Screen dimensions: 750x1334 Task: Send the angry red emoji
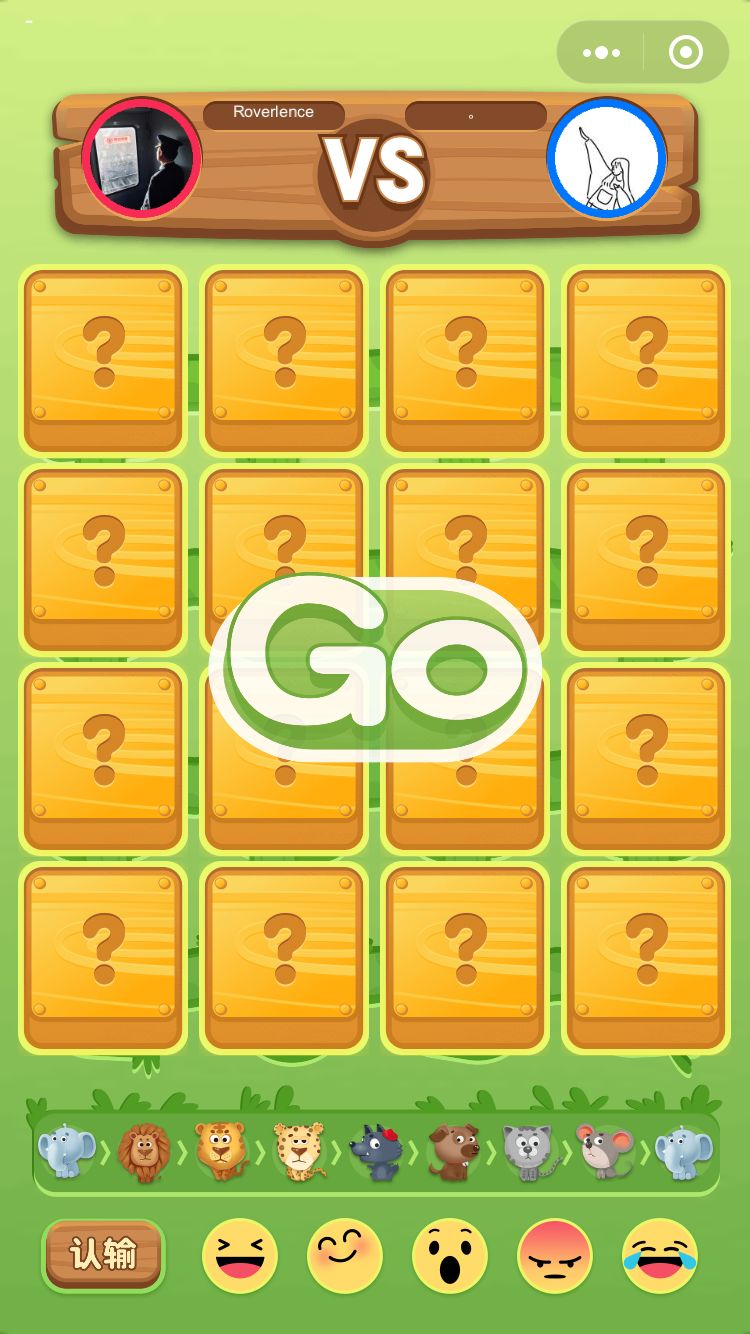[555, 1255]
